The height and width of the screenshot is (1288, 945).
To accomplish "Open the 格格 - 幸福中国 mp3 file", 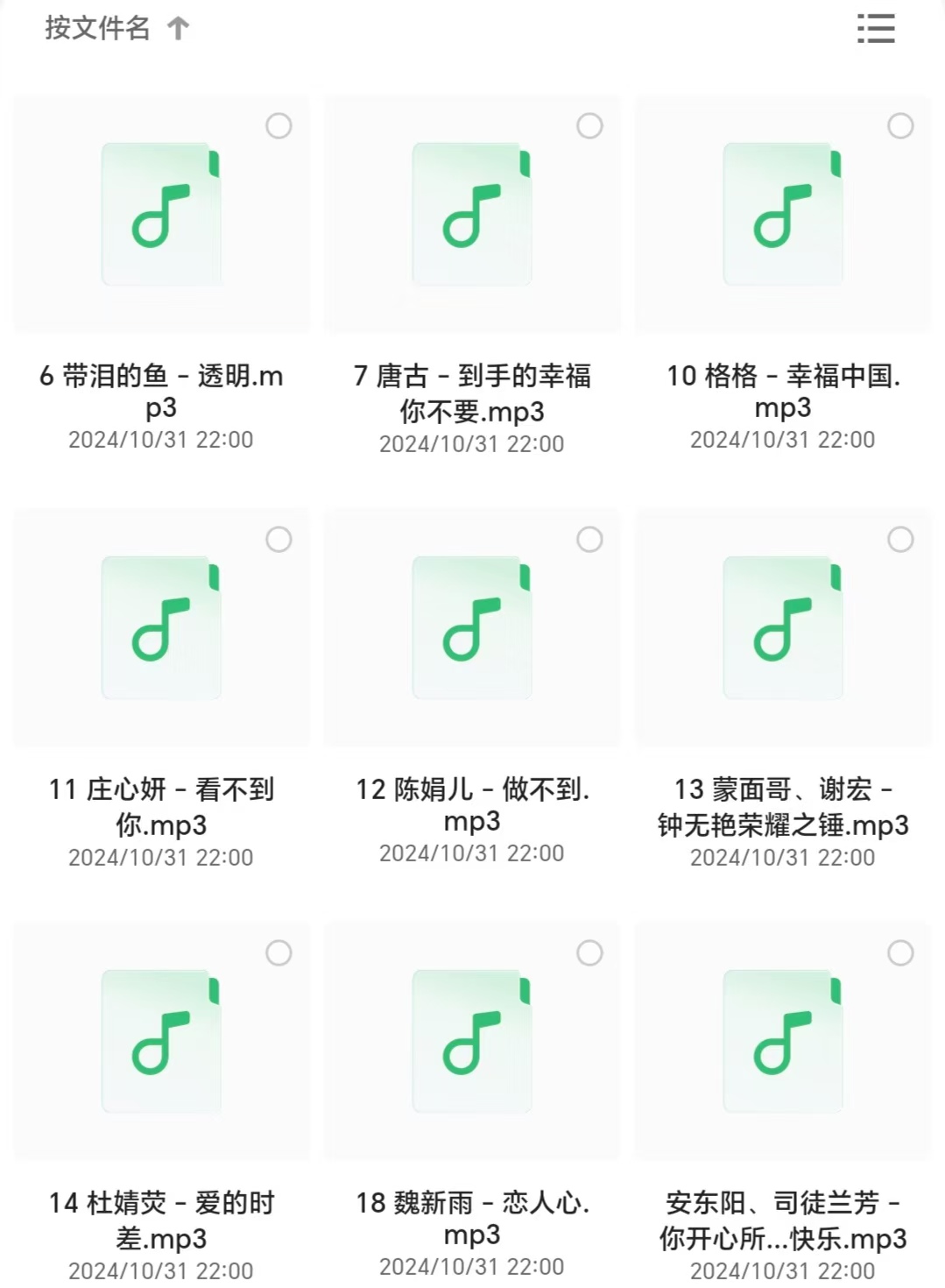I will (x=783, y=215).
